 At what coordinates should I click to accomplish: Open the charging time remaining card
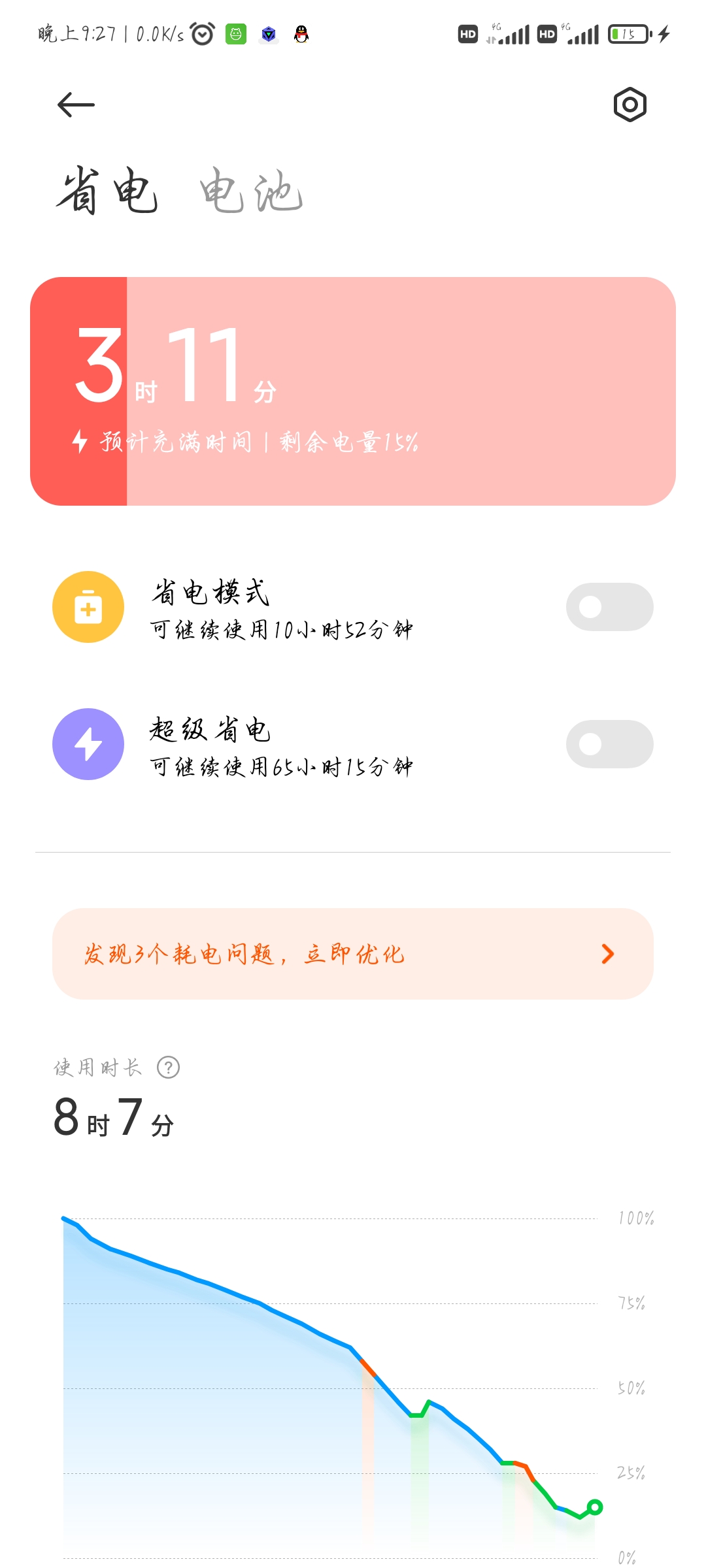353,391
